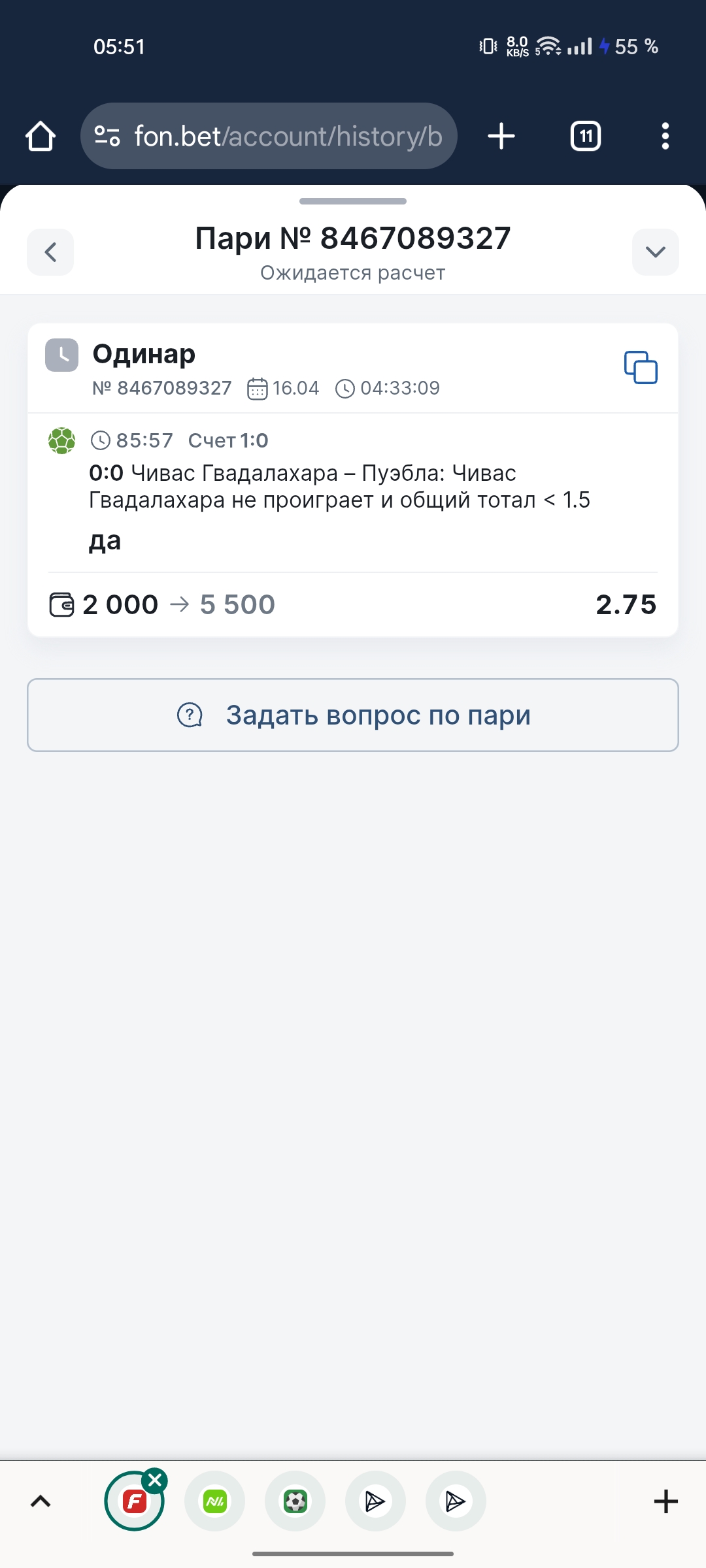Switch to the green NL tab

pyautogui.click(x=214, y=1501)
